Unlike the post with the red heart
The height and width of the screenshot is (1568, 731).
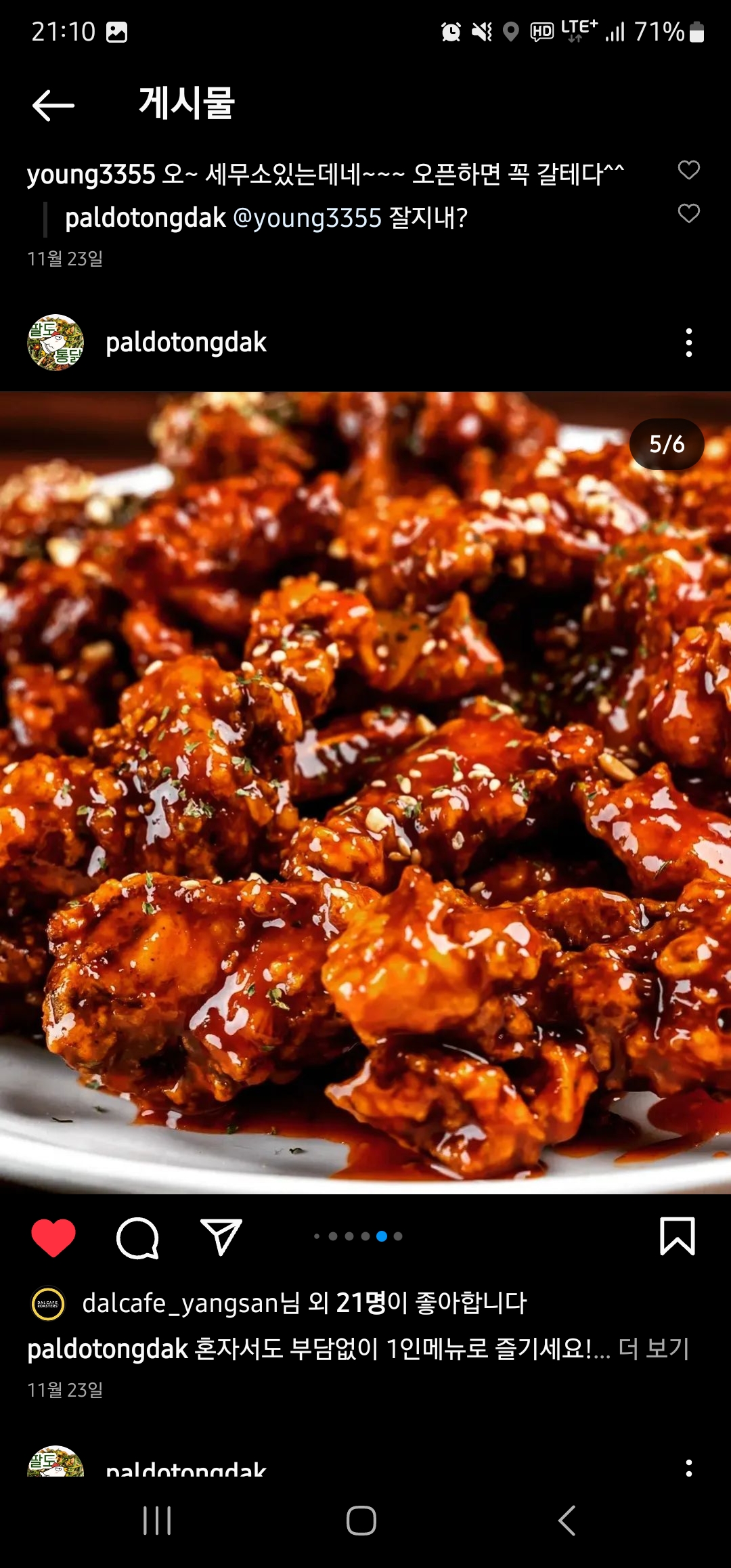click(x=53, y=1237)
